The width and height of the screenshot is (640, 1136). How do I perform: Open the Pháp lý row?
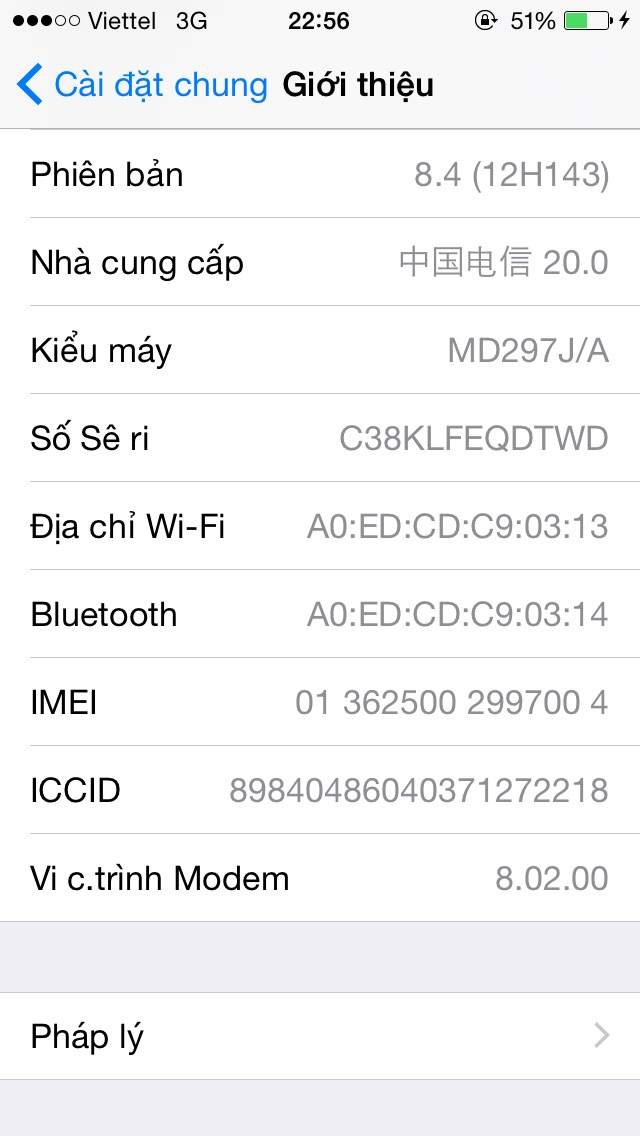tap(320, 1036)
